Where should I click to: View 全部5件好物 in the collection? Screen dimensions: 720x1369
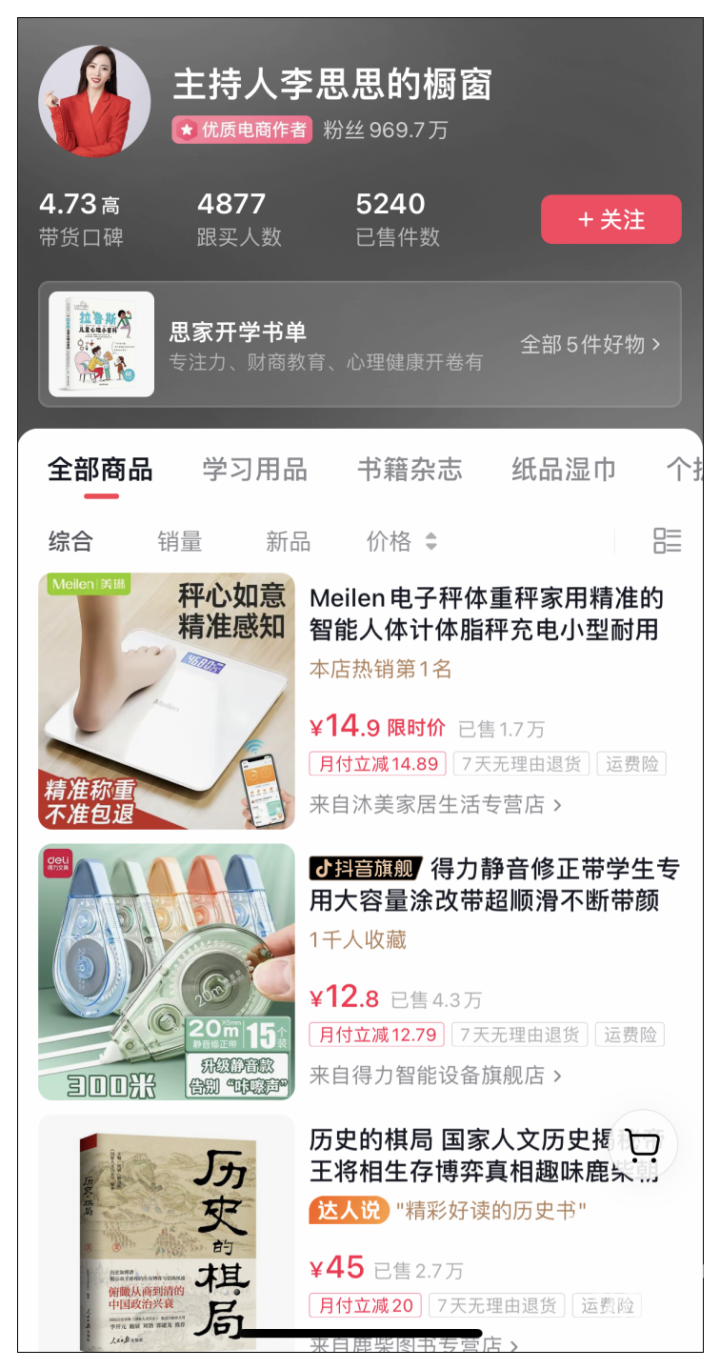click(x=590, y=345)
